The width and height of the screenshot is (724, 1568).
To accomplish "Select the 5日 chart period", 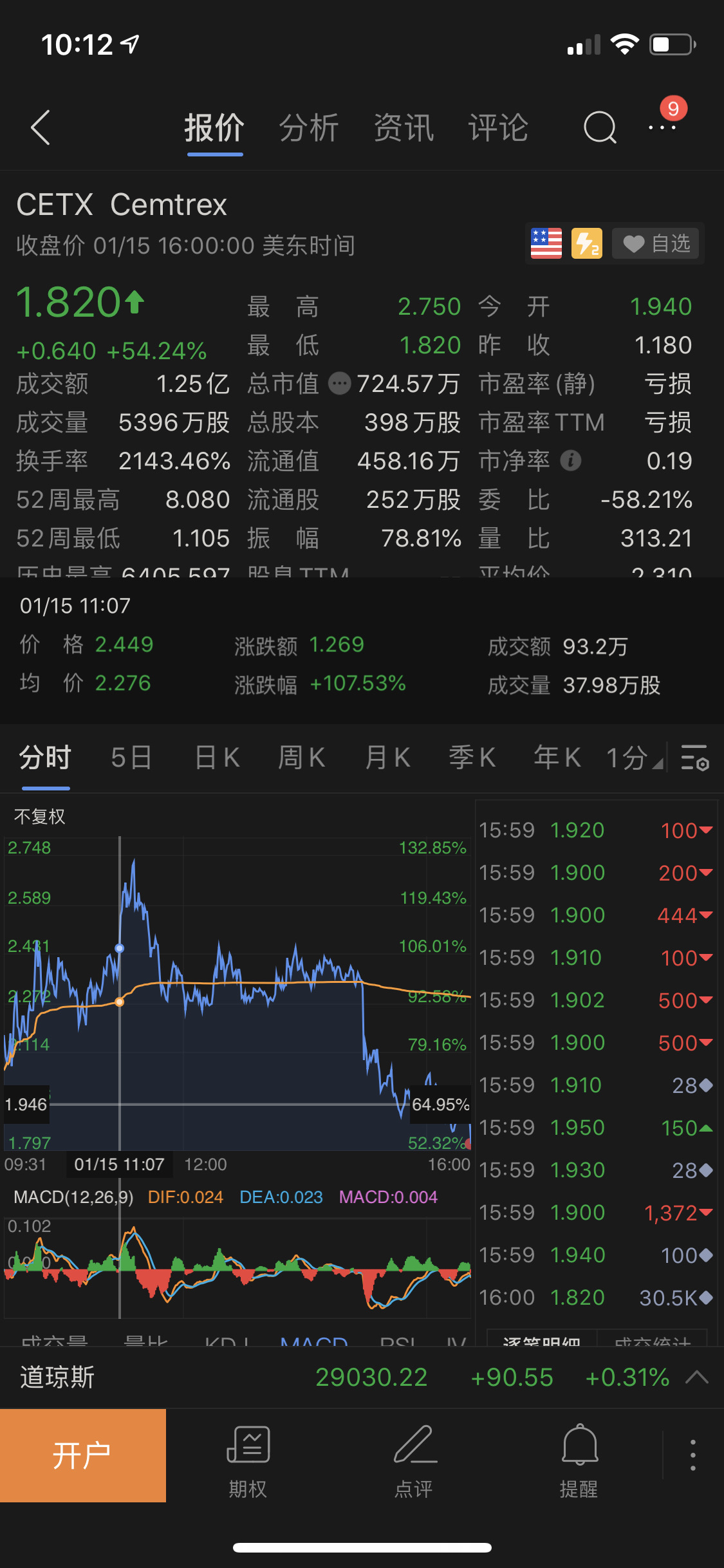I will click(131, 758).
